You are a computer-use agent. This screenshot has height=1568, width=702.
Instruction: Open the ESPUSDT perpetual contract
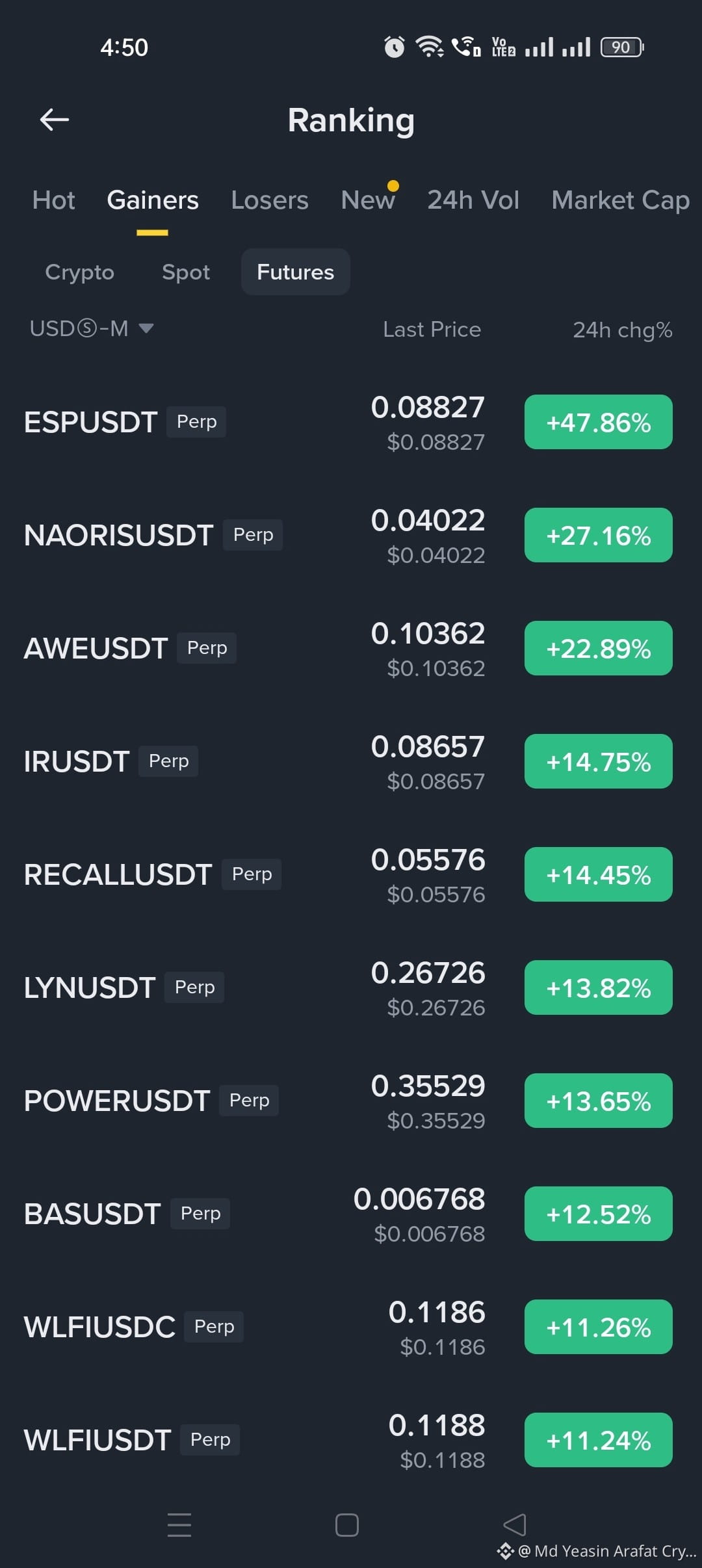coord(351,423)
